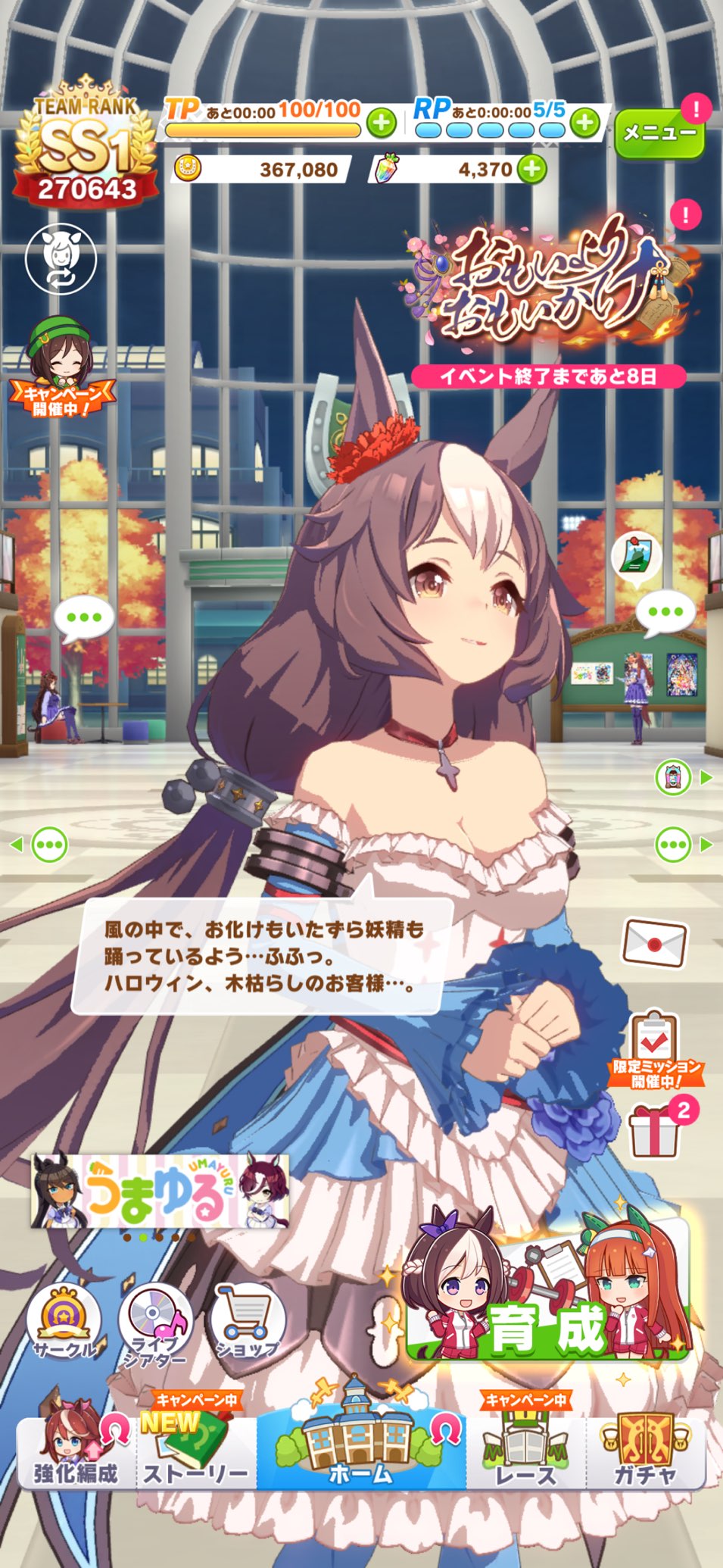Open the presents gift box
Viewport: 723px width, 1568px height.
tap(654, 1131)
